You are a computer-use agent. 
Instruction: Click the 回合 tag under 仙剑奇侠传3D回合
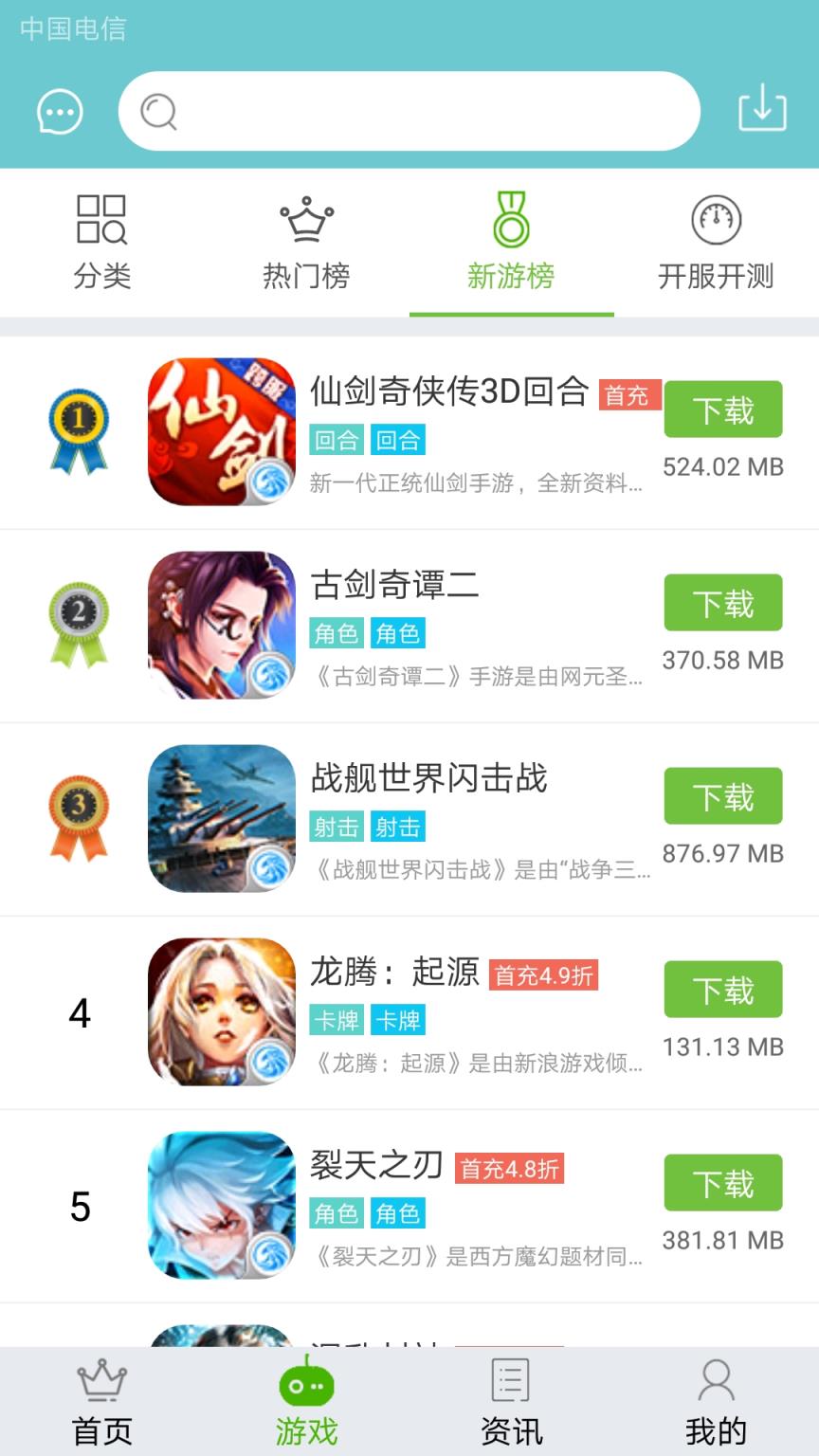coord(337,439)
